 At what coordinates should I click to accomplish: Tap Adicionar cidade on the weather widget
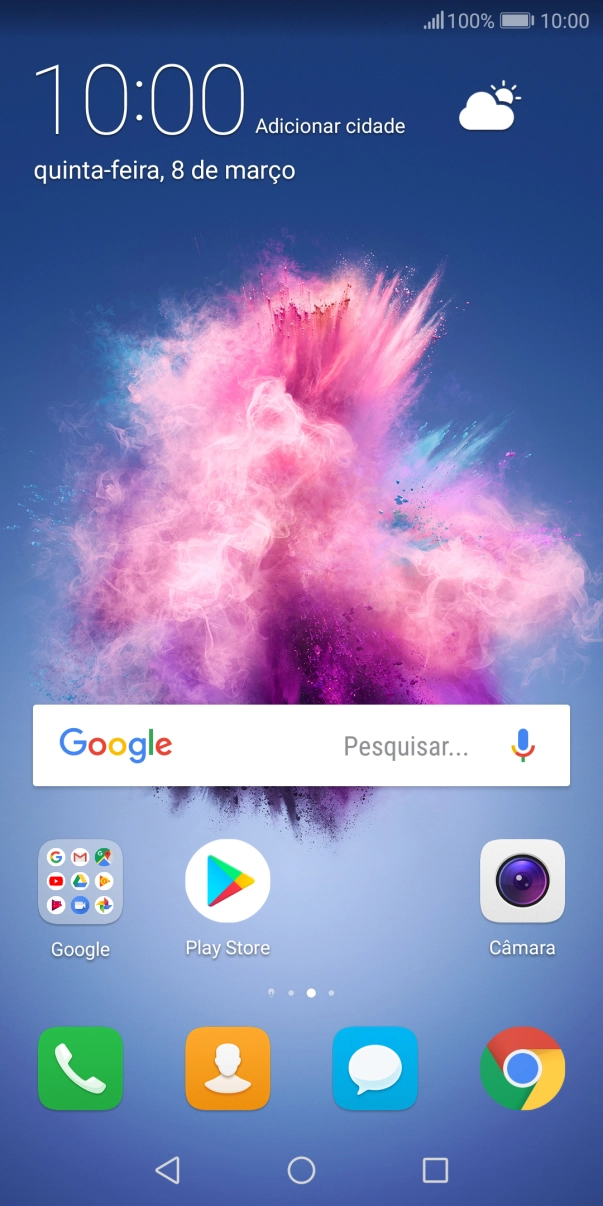pos(330,126)
